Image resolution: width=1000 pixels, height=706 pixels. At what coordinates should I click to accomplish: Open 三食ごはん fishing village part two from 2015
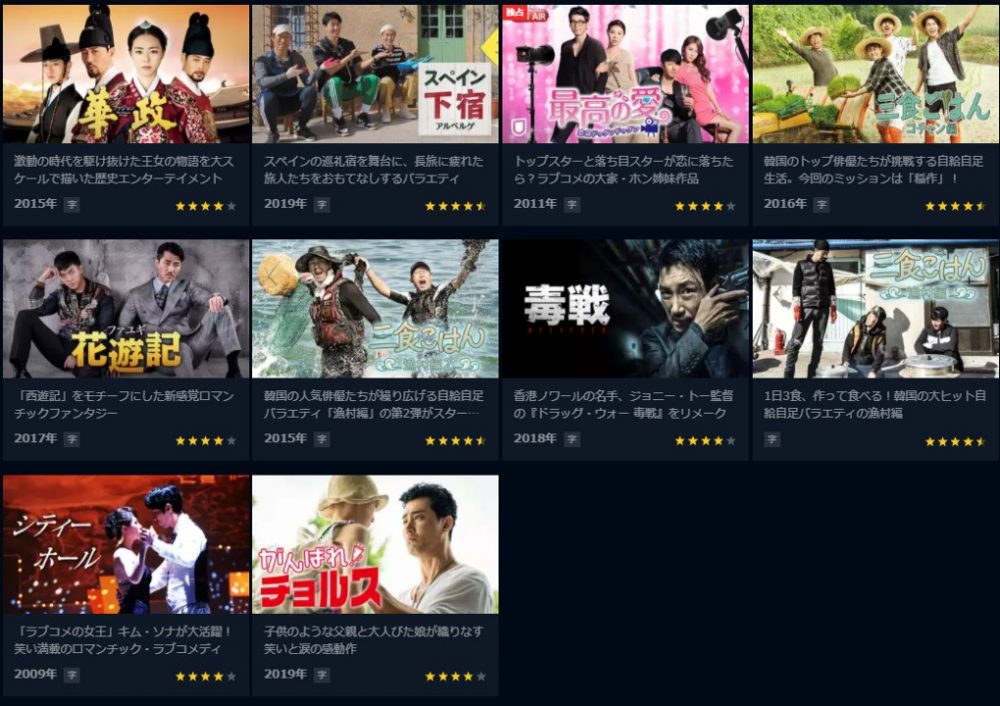pyautogui.click(x=375, y=309)
